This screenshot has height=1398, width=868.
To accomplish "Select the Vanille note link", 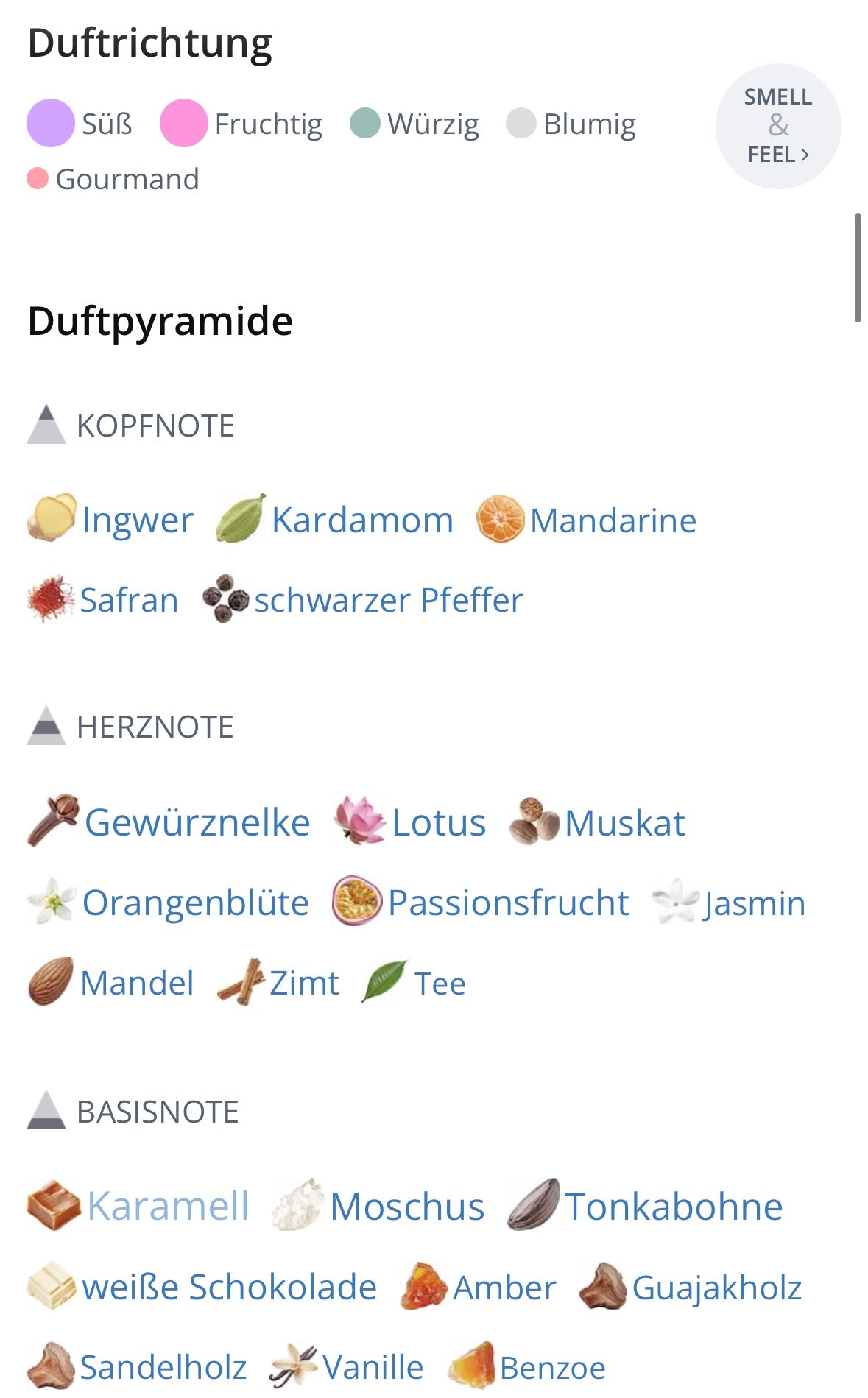I will (x=373, y=1367).
